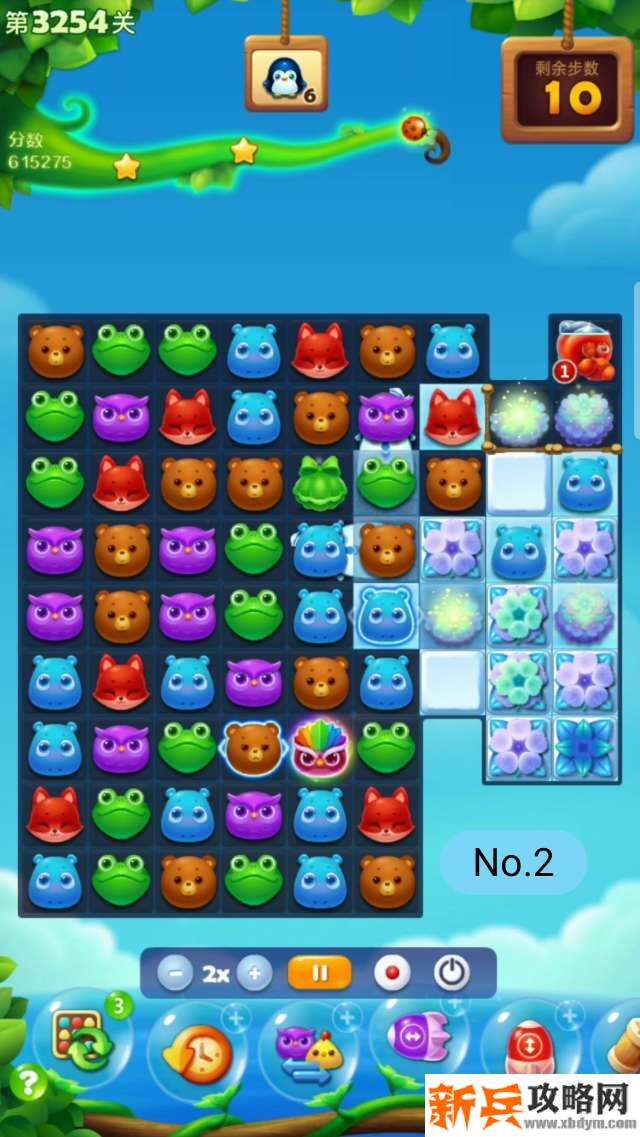Pause with the orange pause button

pos(320,973)
